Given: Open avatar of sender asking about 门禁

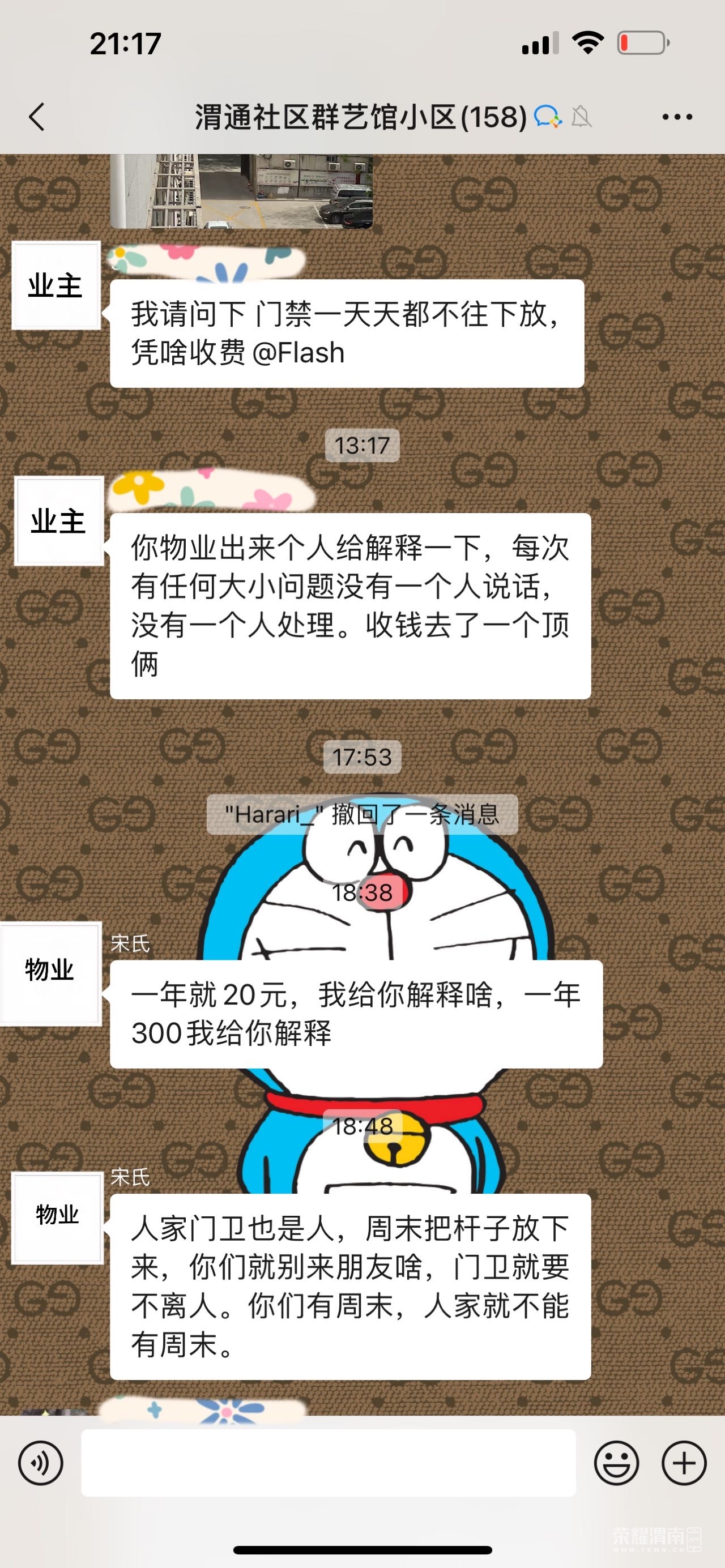Looking at the screenshot, I should 56,285.
